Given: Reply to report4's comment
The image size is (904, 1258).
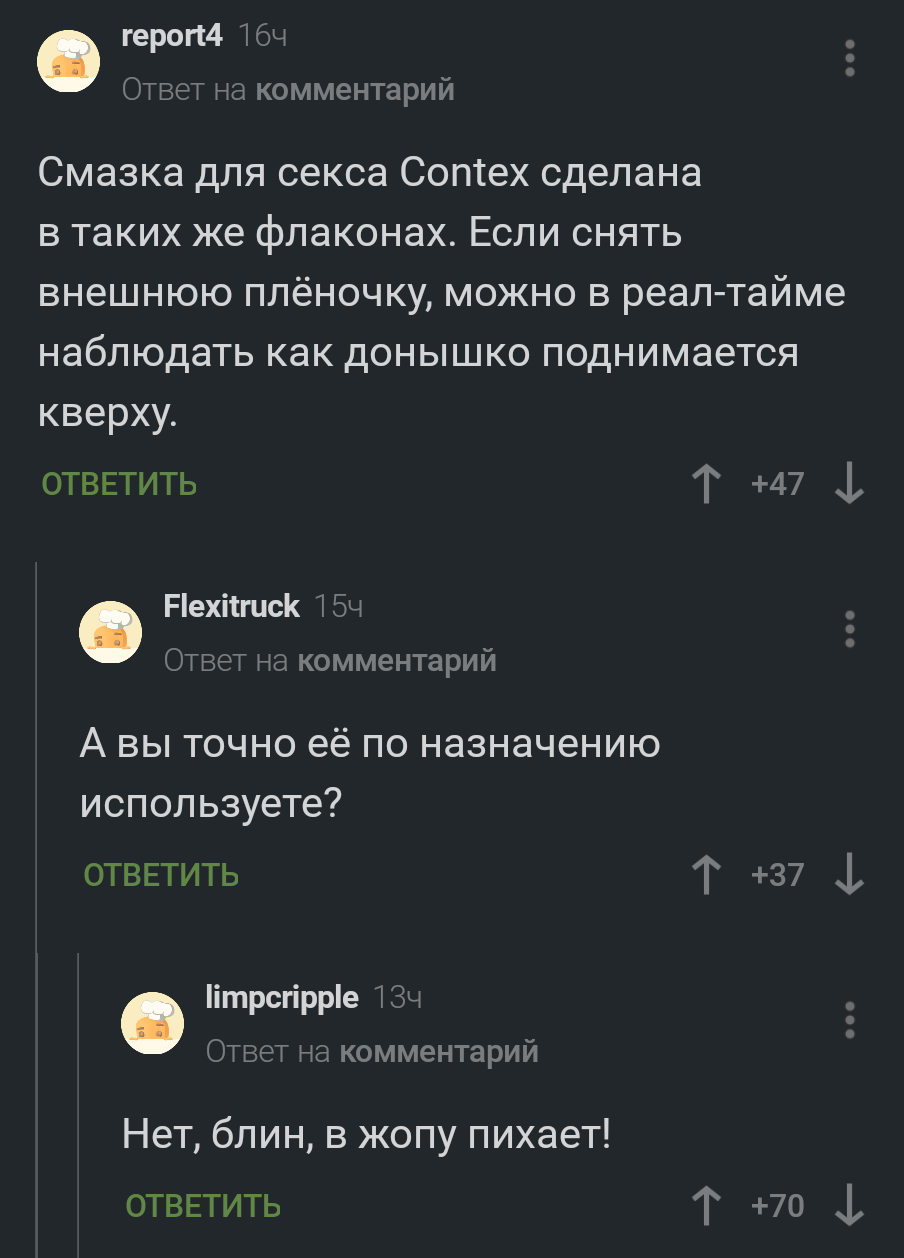Looking at the screenshot, I should (119, 485).
